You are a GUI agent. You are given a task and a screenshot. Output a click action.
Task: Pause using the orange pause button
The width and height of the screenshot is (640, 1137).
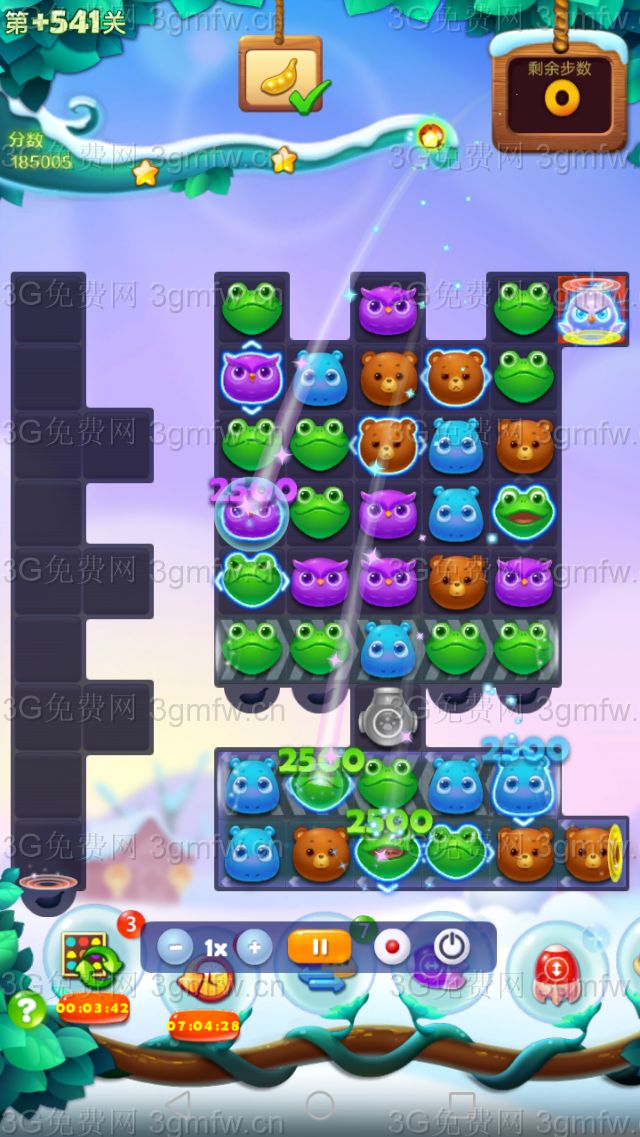click(318, 947)
